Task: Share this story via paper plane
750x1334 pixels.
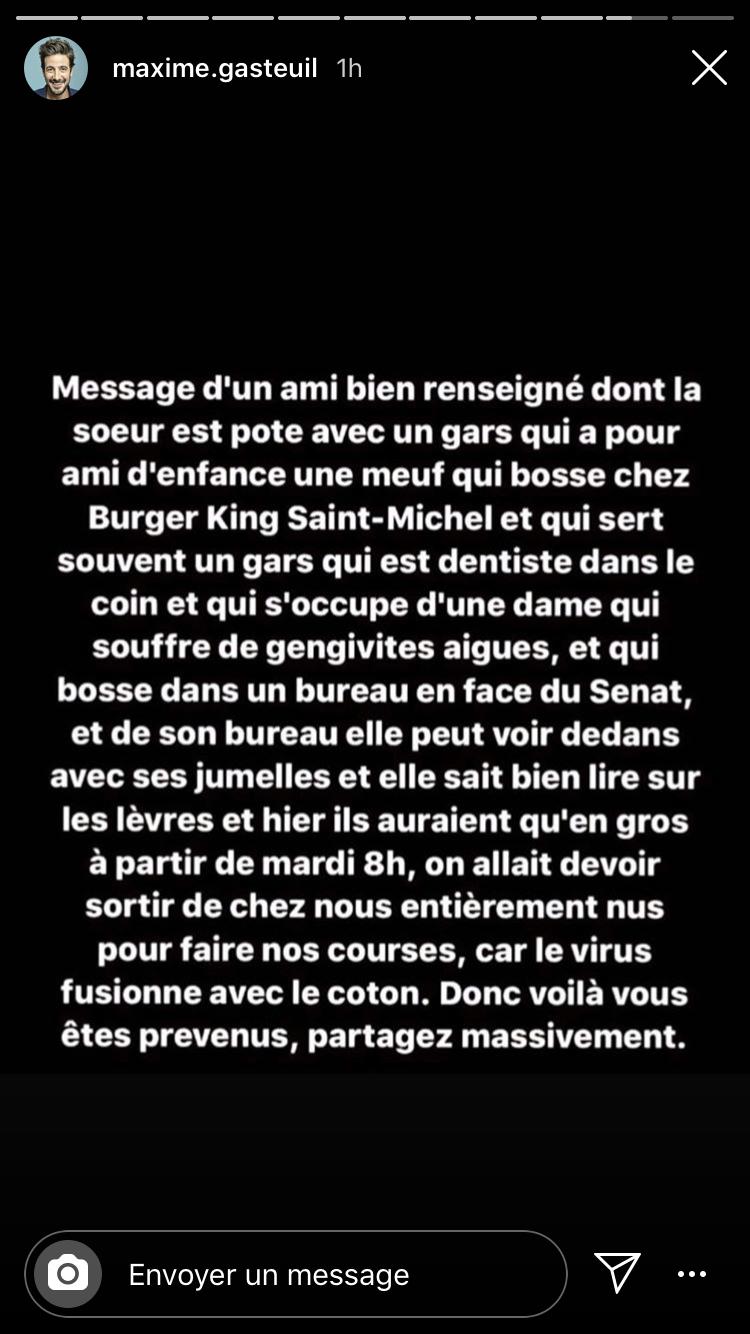Action: pyautogui.click(x=617, y=1273)
